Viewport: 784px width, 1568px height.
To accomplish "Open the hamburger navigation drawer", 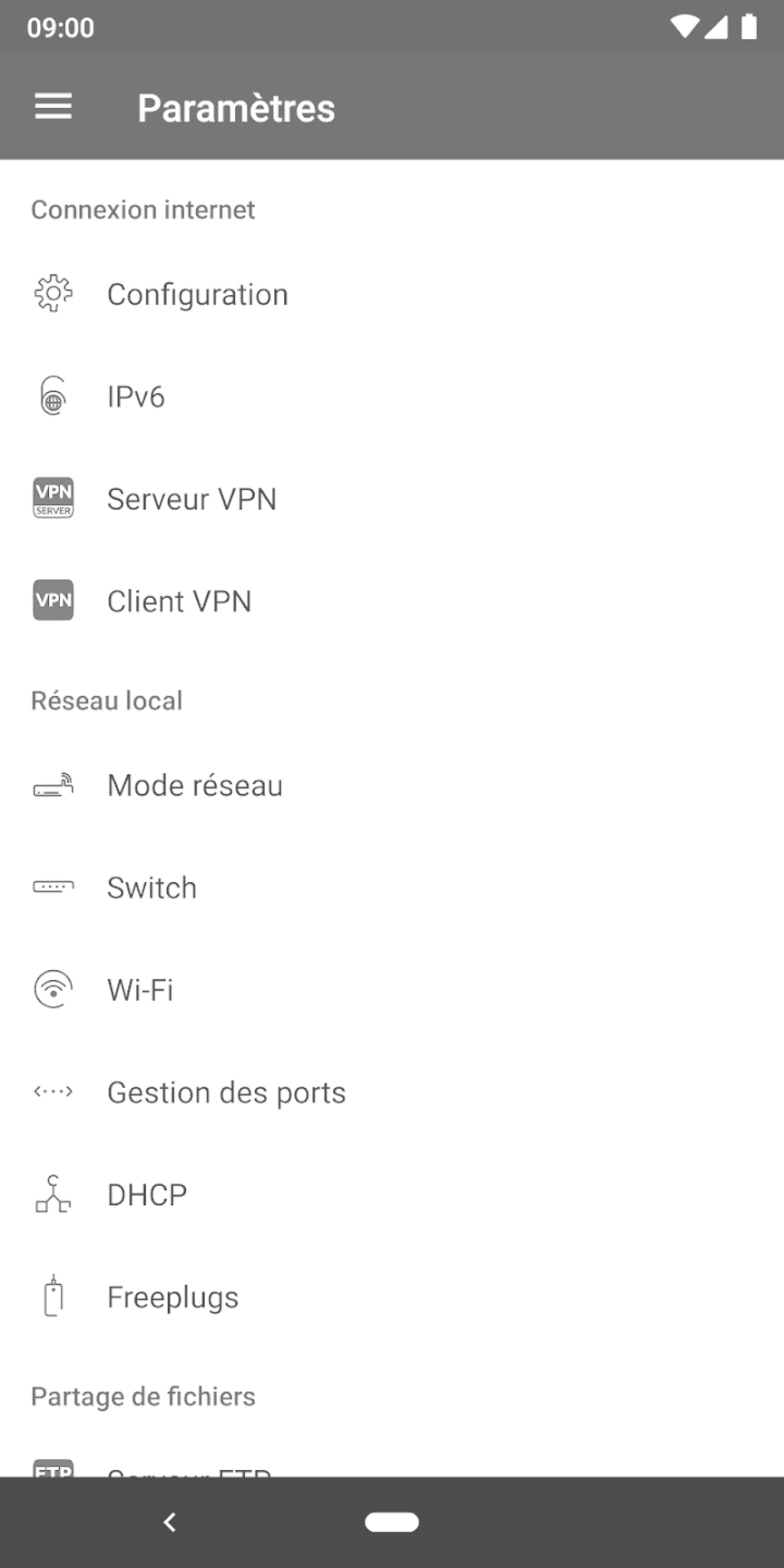I will click(x=53, y=107).
